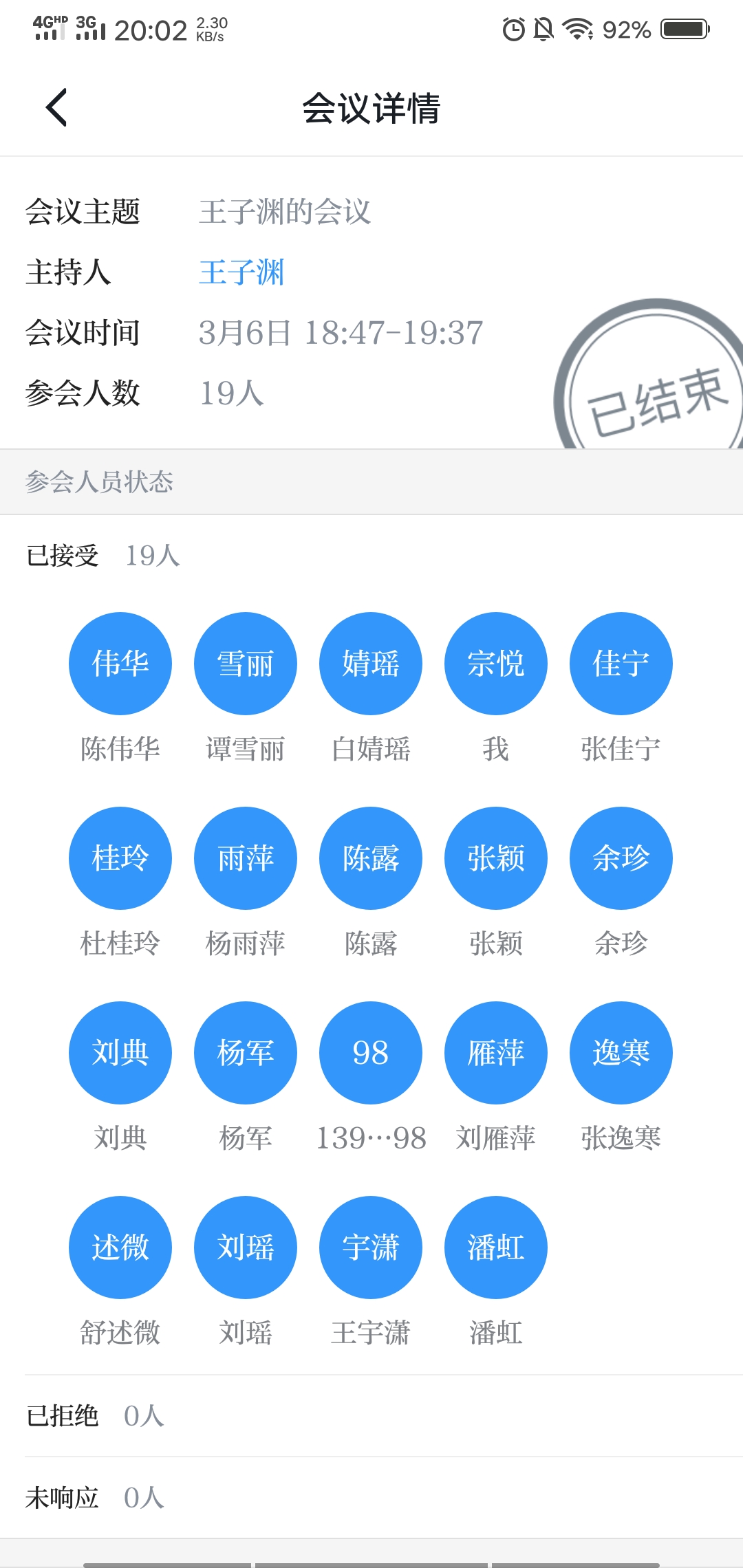Select 张逸寒's avatar
743x1568 pixels.
coord(621,1053)
